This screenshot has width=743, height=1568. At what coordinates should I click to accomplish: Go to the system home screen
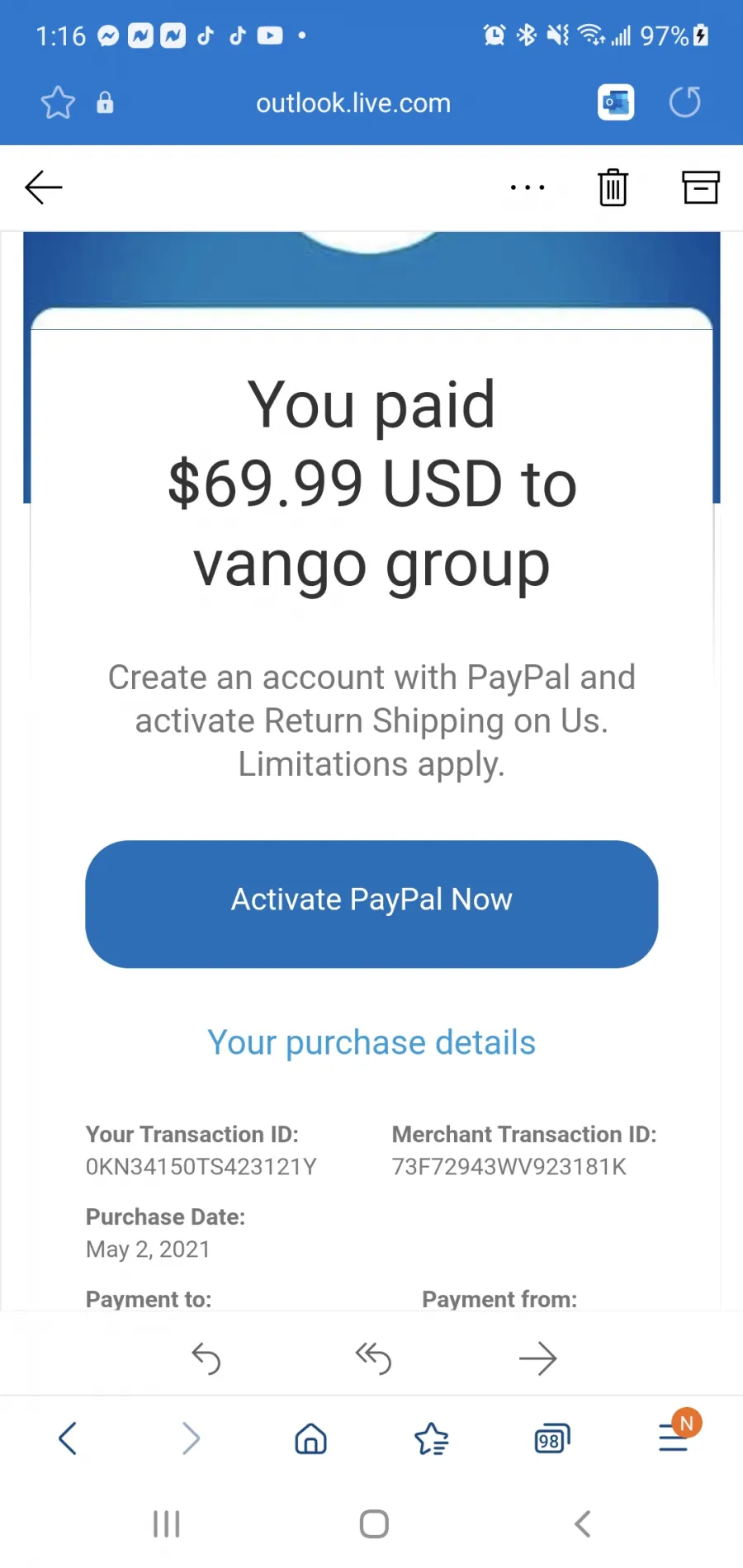coord(374,1523)
